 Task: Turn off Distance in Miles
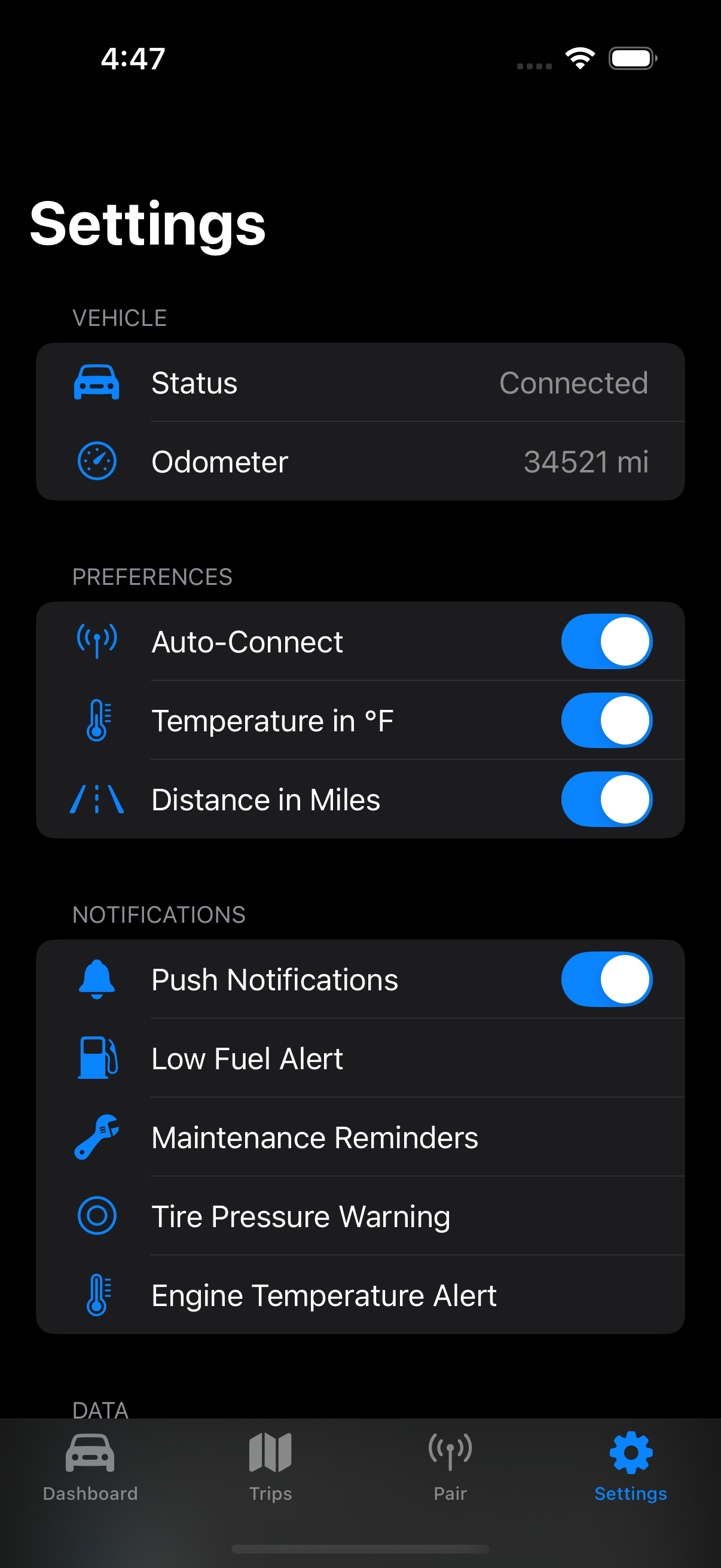(606, 799)
